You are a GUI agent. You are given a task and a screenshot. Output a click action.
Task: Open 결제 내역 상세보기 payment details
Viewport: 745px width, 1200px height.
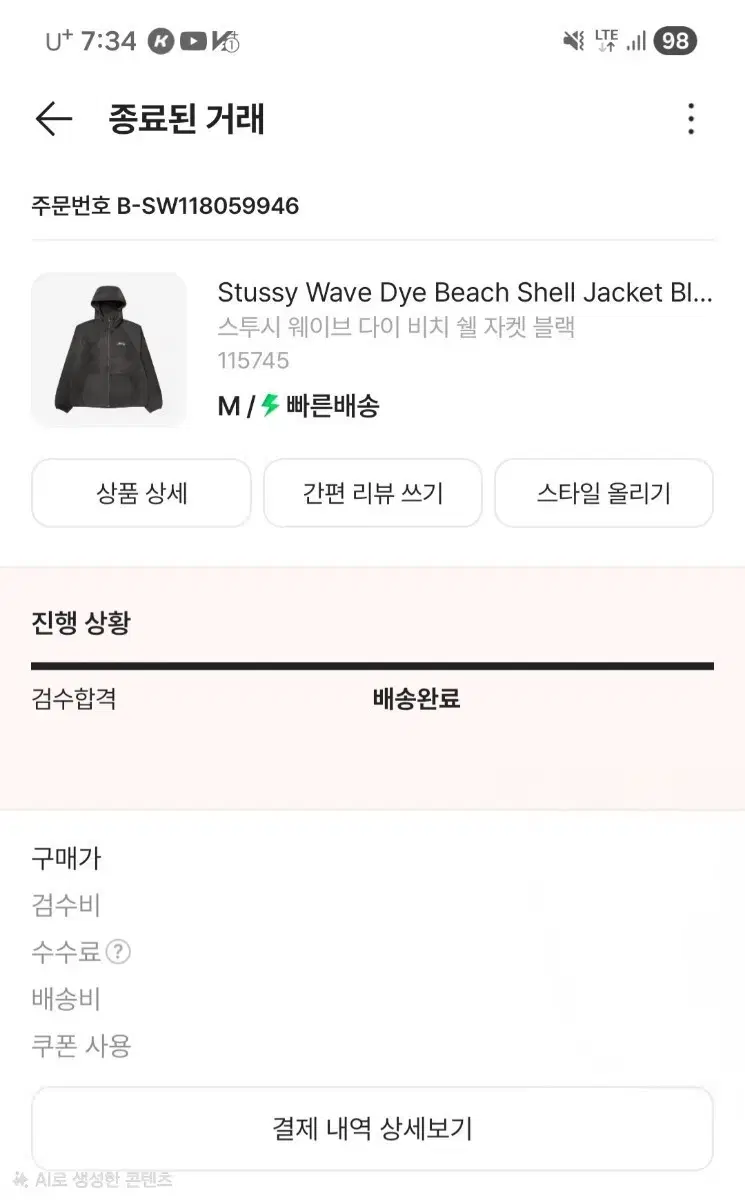tap(372, 1128)
